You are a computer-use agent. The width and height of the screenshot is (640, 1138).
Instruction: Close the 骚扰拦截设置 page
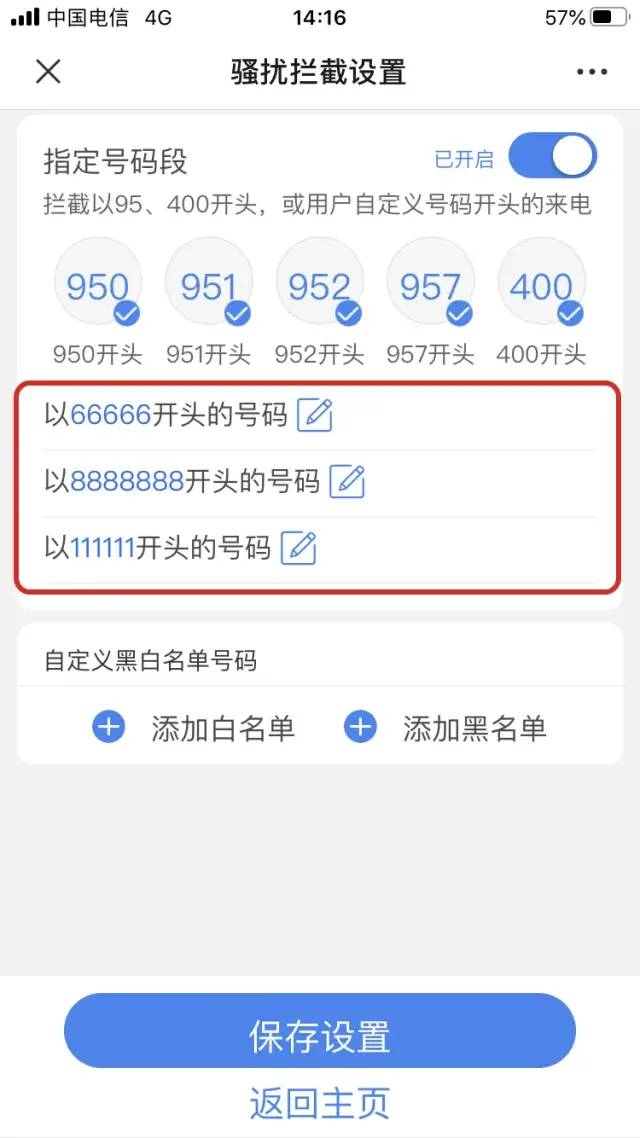(x=48, y=72)
